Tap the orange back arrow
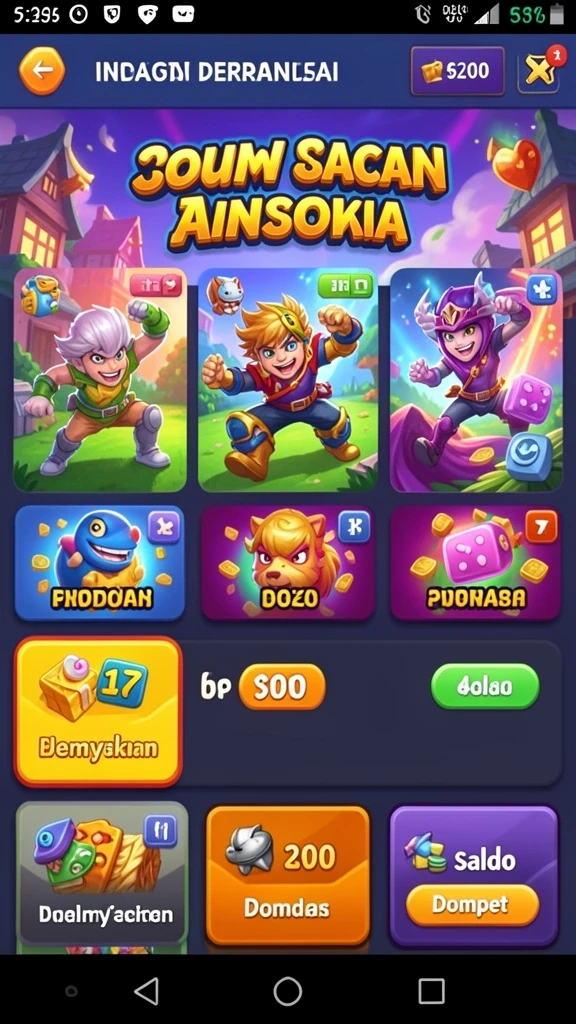576x1024 pixels. (x=42, y=71)
